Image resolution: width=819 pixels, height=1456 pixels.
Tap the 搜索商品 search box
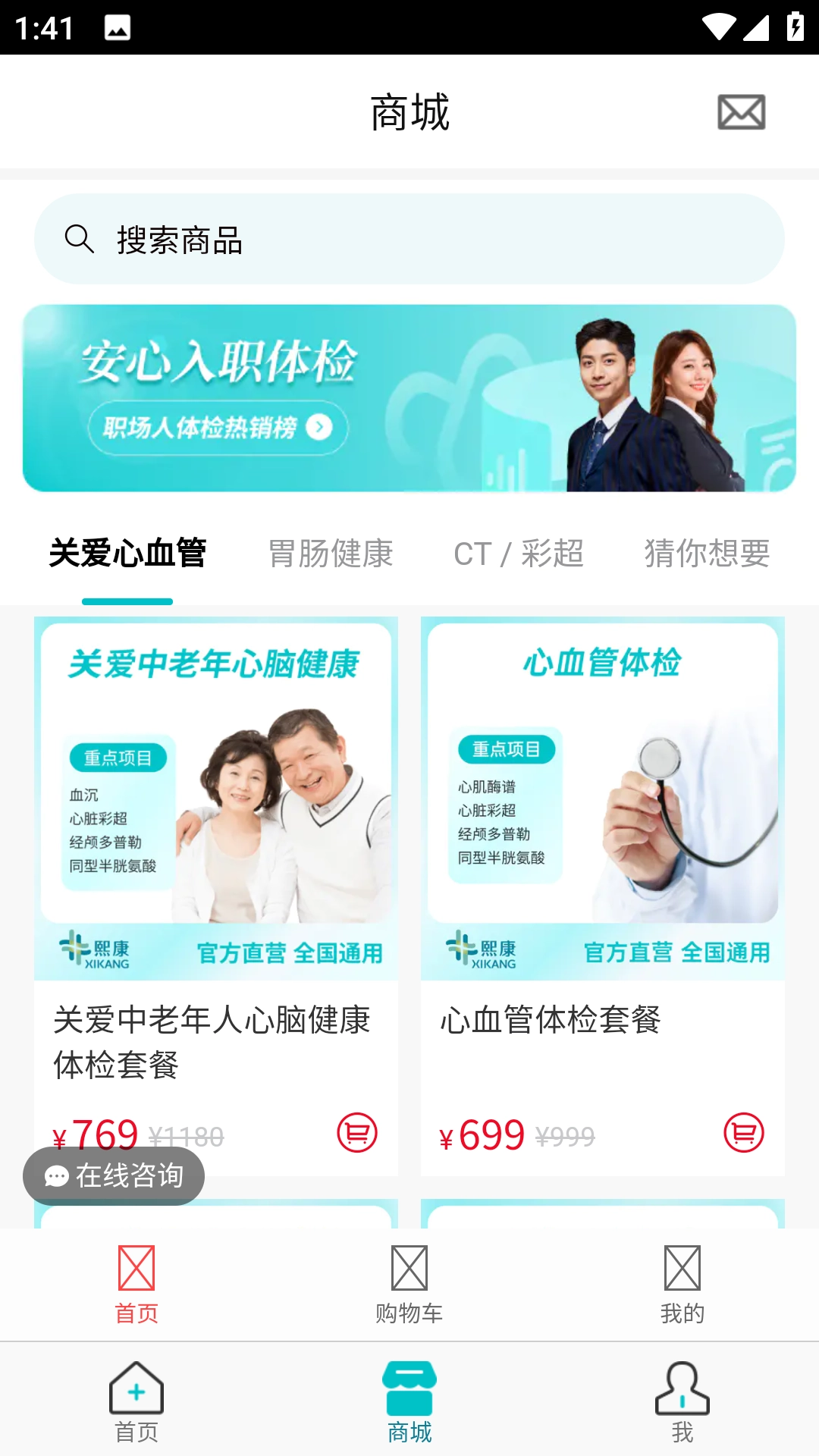click(x=409, y=239)
